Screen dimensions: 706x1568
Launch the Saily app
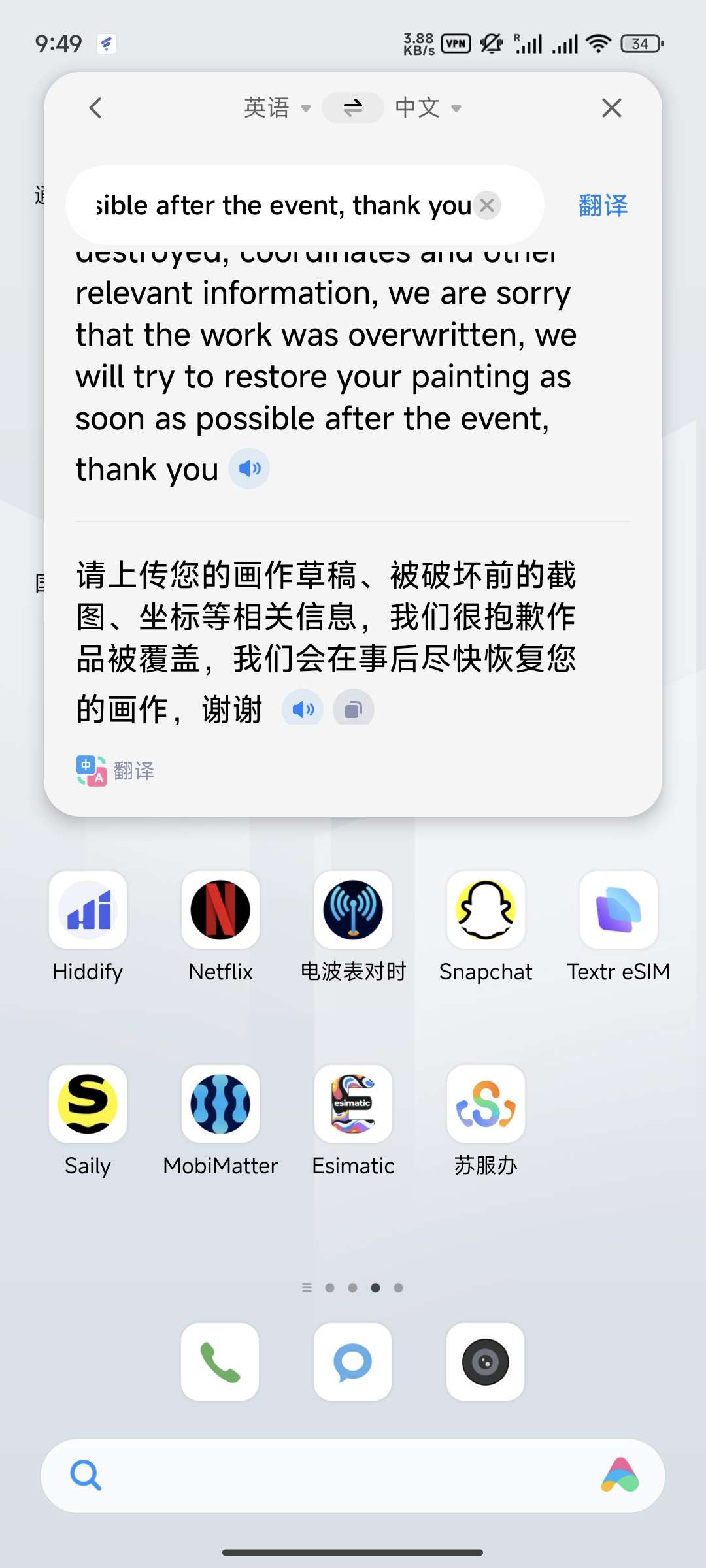(x=88, y=1104)
